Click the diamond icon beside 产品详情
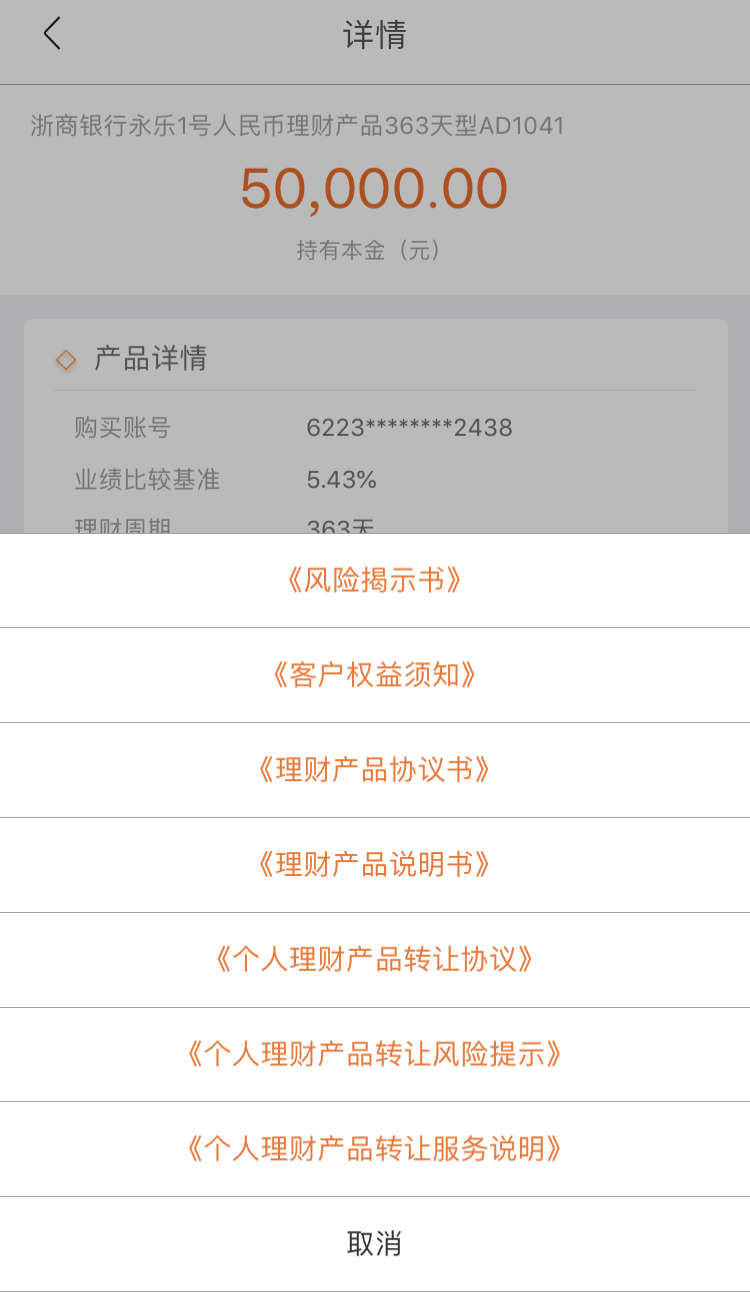750x1292 pixels. pyautogui.click(x=65, y=359)
